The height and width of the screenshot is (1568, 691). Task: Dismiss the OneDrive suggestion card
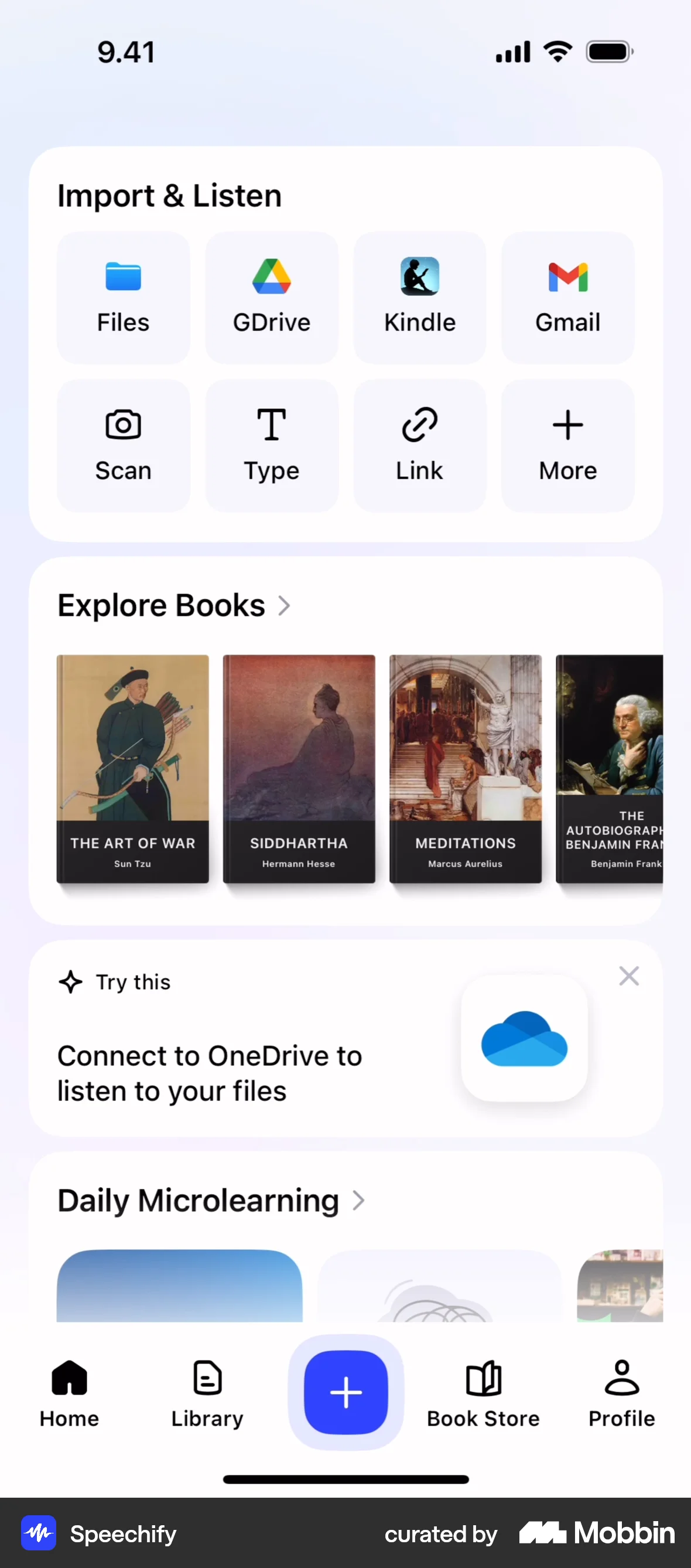coord(628,976)
